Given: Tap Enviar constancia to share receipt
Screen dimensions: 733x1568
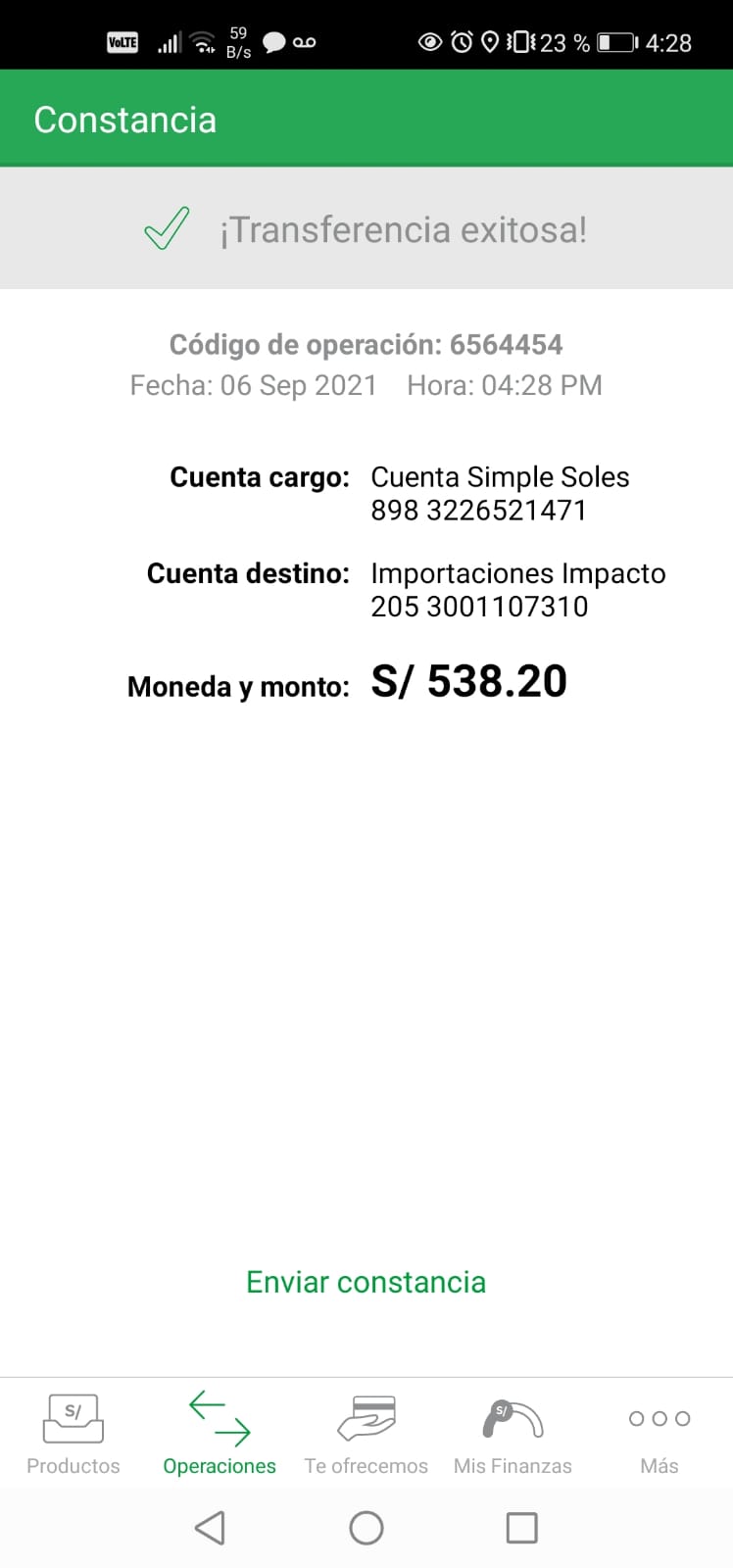Looking at the screenshot, I should click(x=366, y=1282).
